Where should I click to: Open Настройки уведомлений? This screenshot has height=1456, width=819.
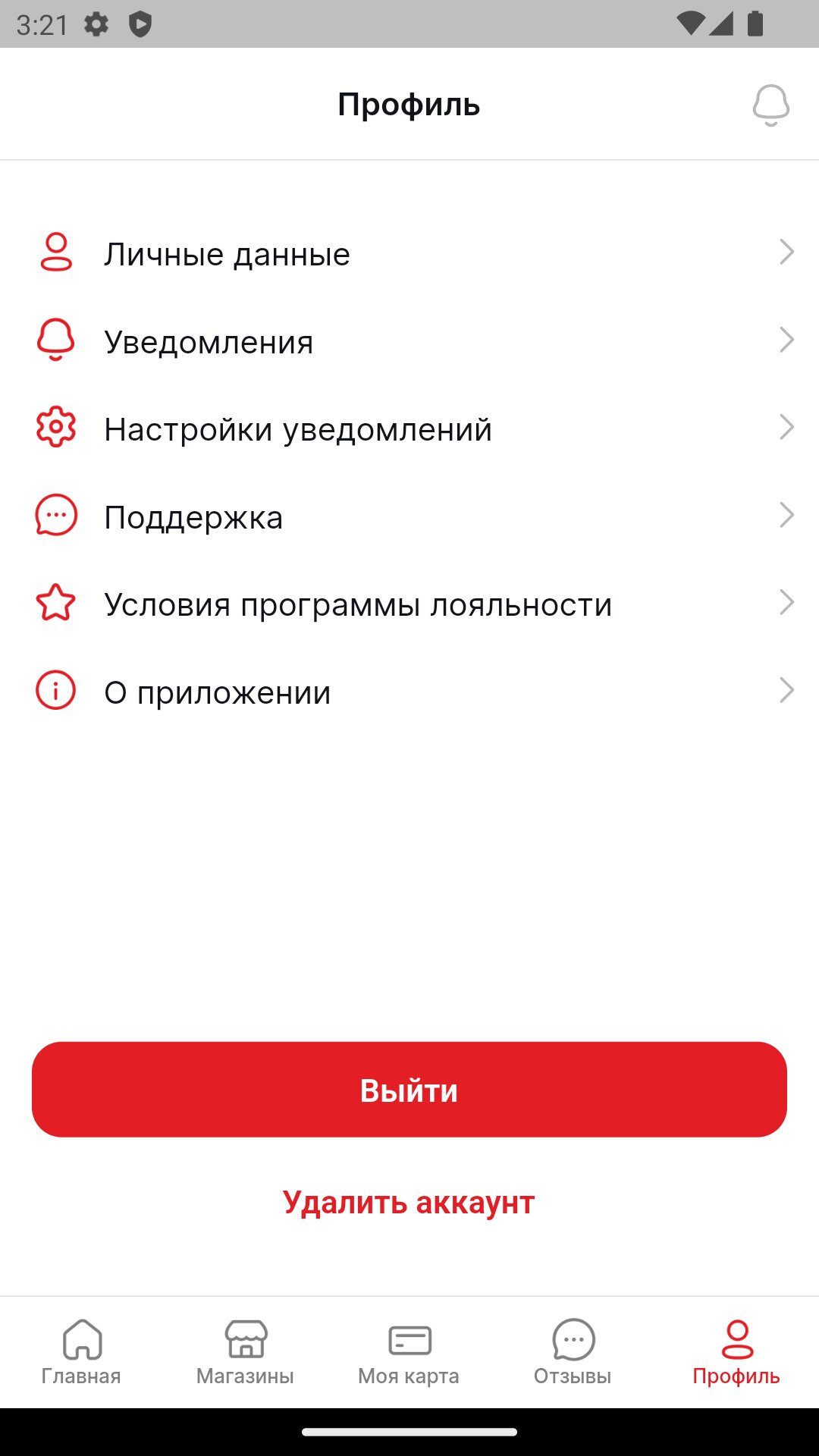409,428
